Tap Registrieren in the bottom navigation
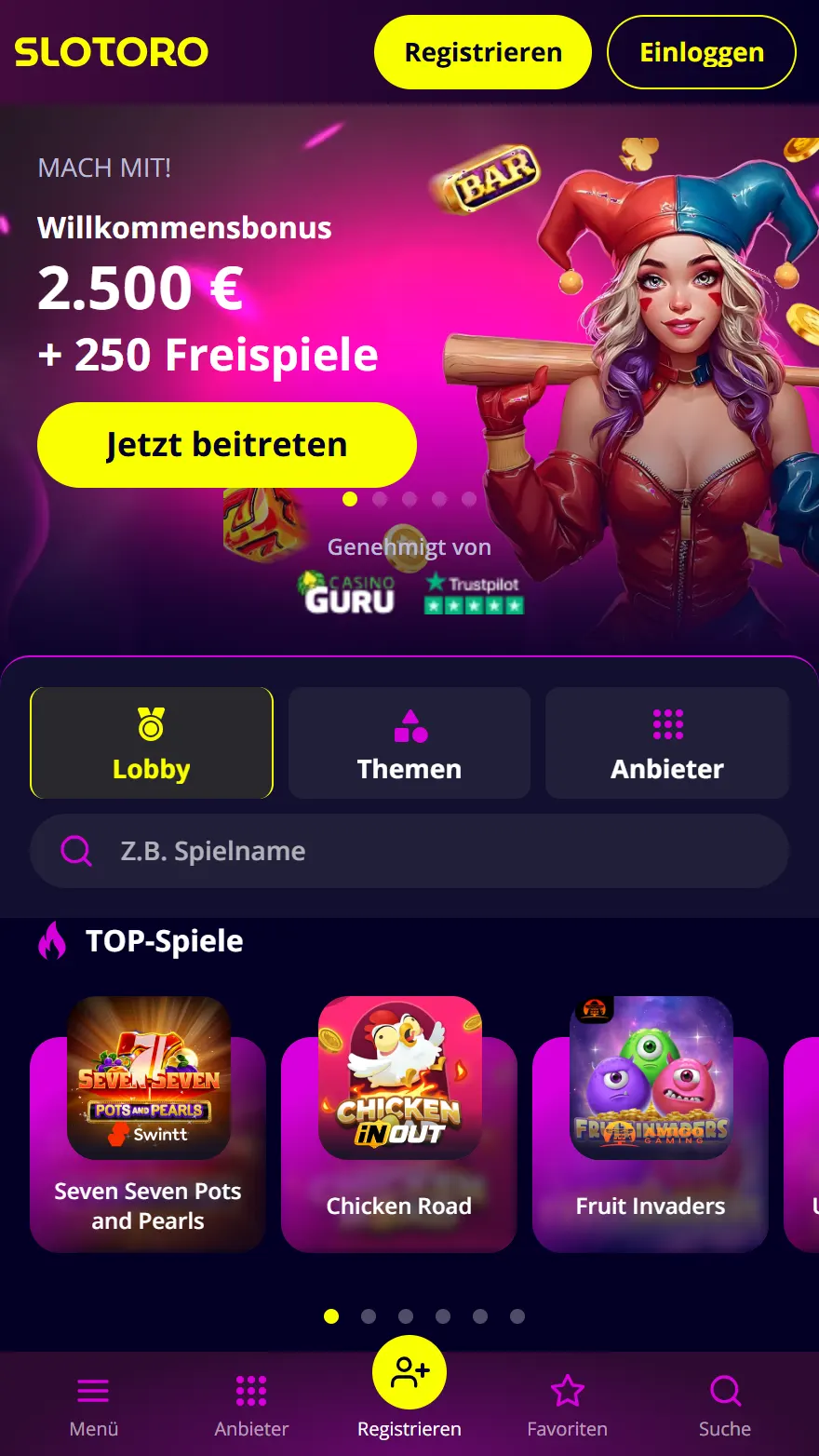 click(x=409, y=1387)
